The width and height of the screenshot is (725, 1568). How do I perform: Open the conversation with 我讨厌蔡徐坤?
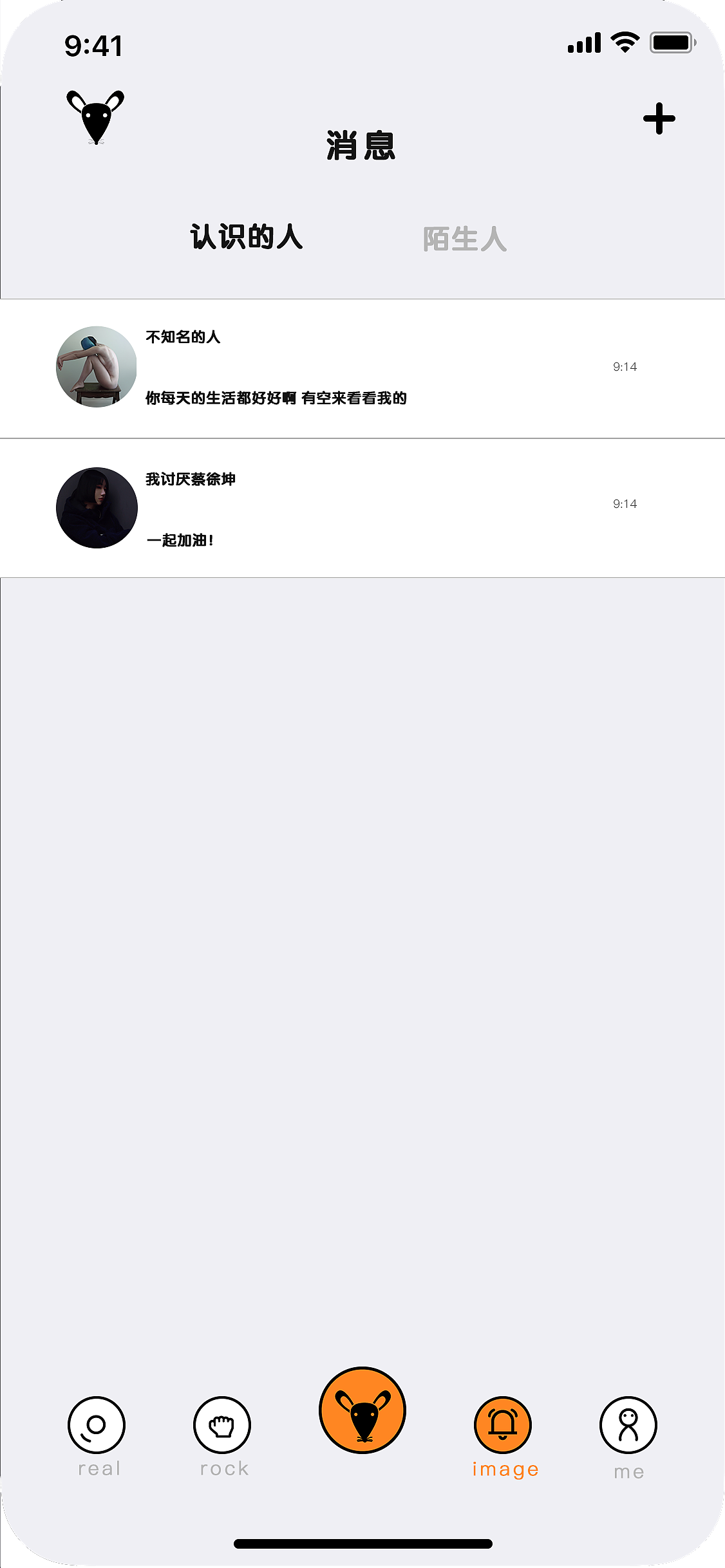(361, 508)
